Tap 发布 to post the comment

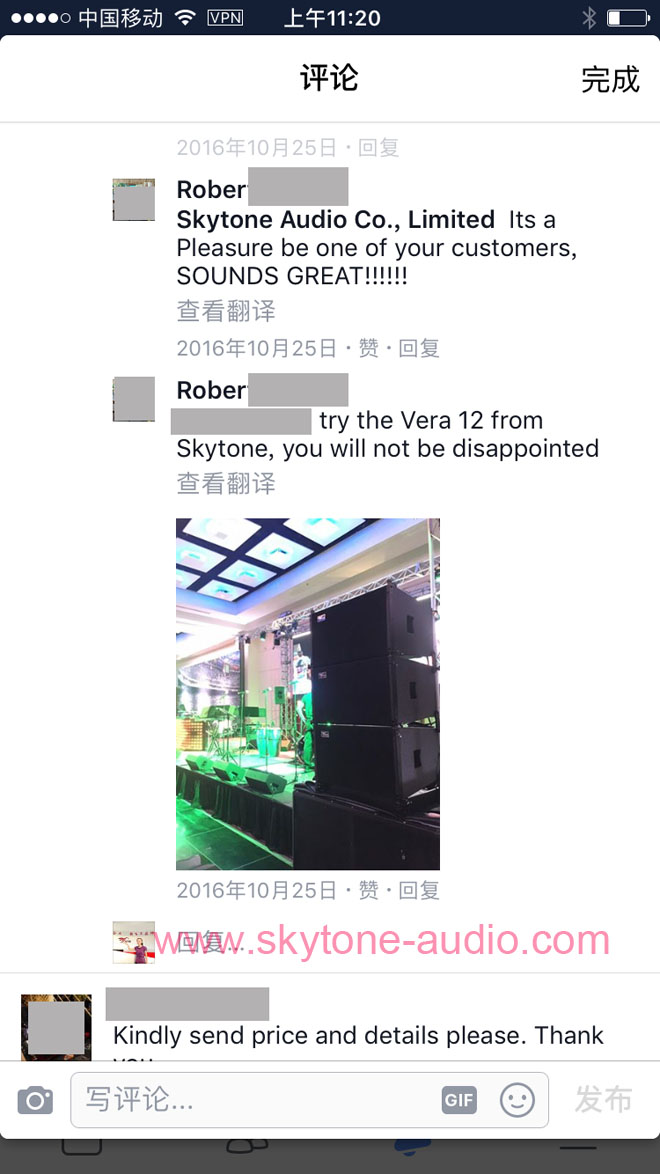(603, 1100)
